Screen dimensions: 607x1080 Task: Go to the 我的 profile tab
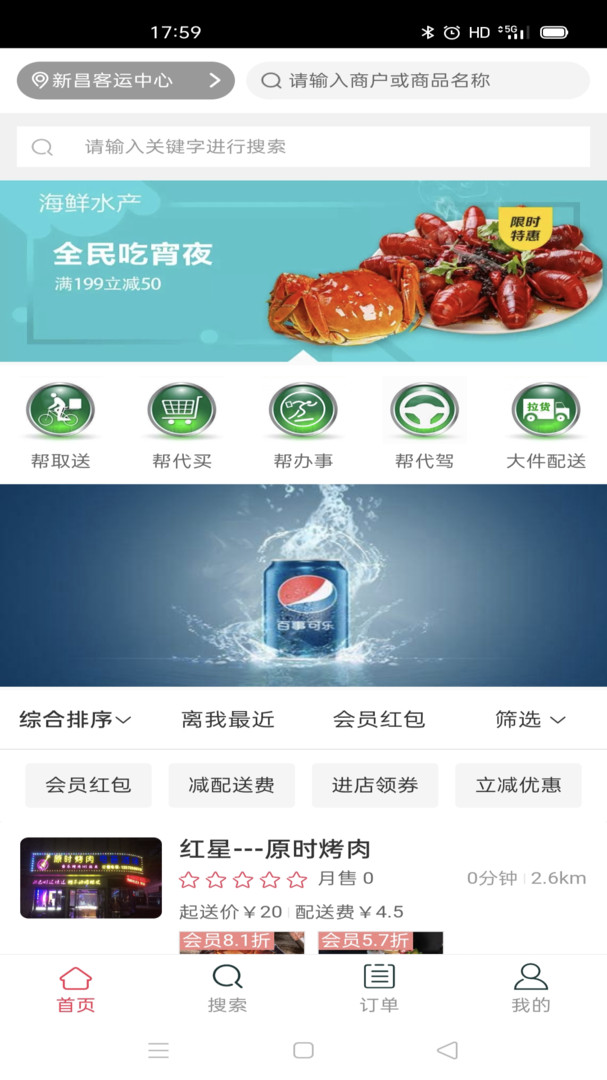[x=530, y=988]
